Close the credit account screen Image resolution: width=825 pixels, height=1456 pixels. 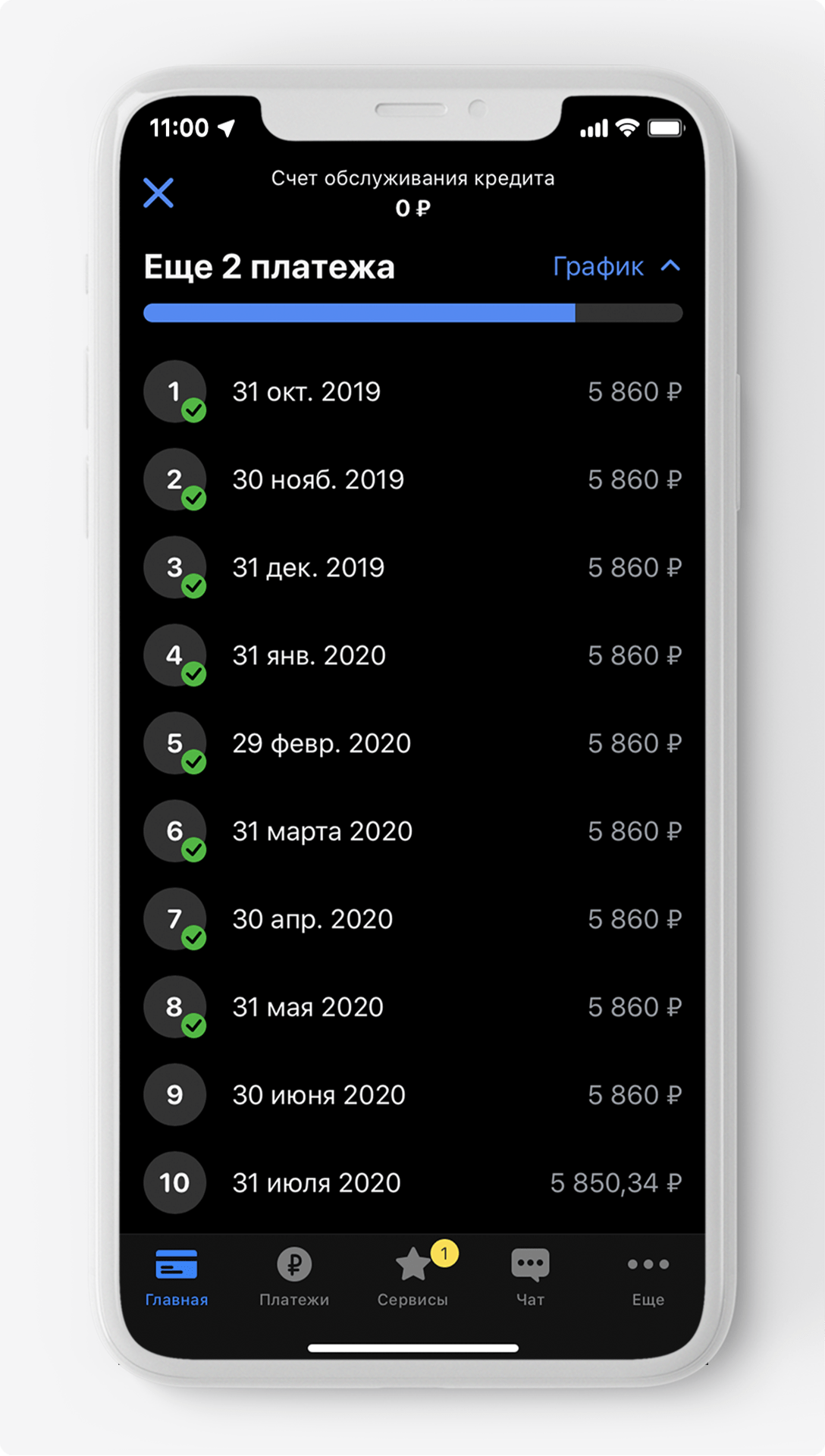click(158, 193)
